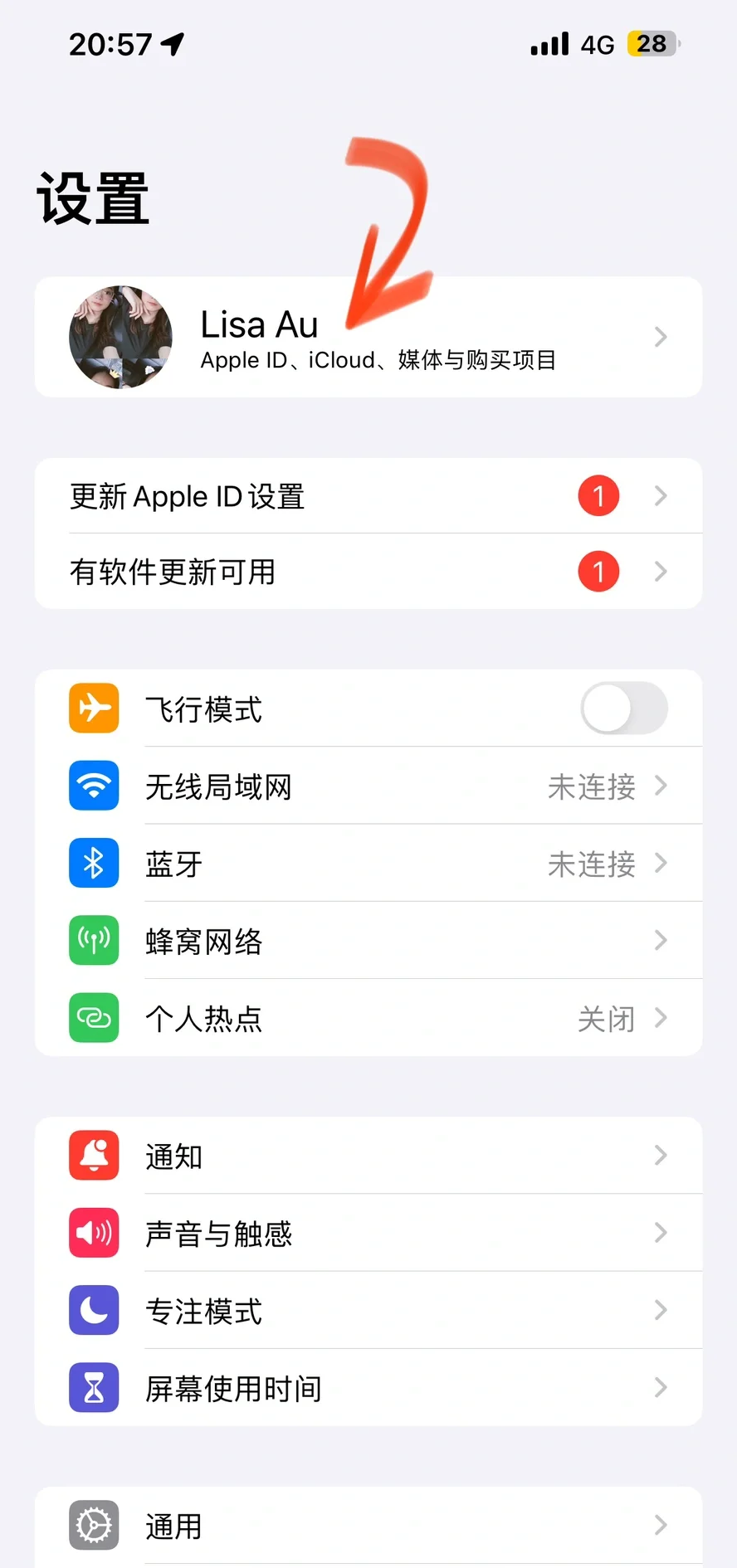Open 屏幕使用时间 settings
Screen dimensions: 737x1568
click(368, 1388)
